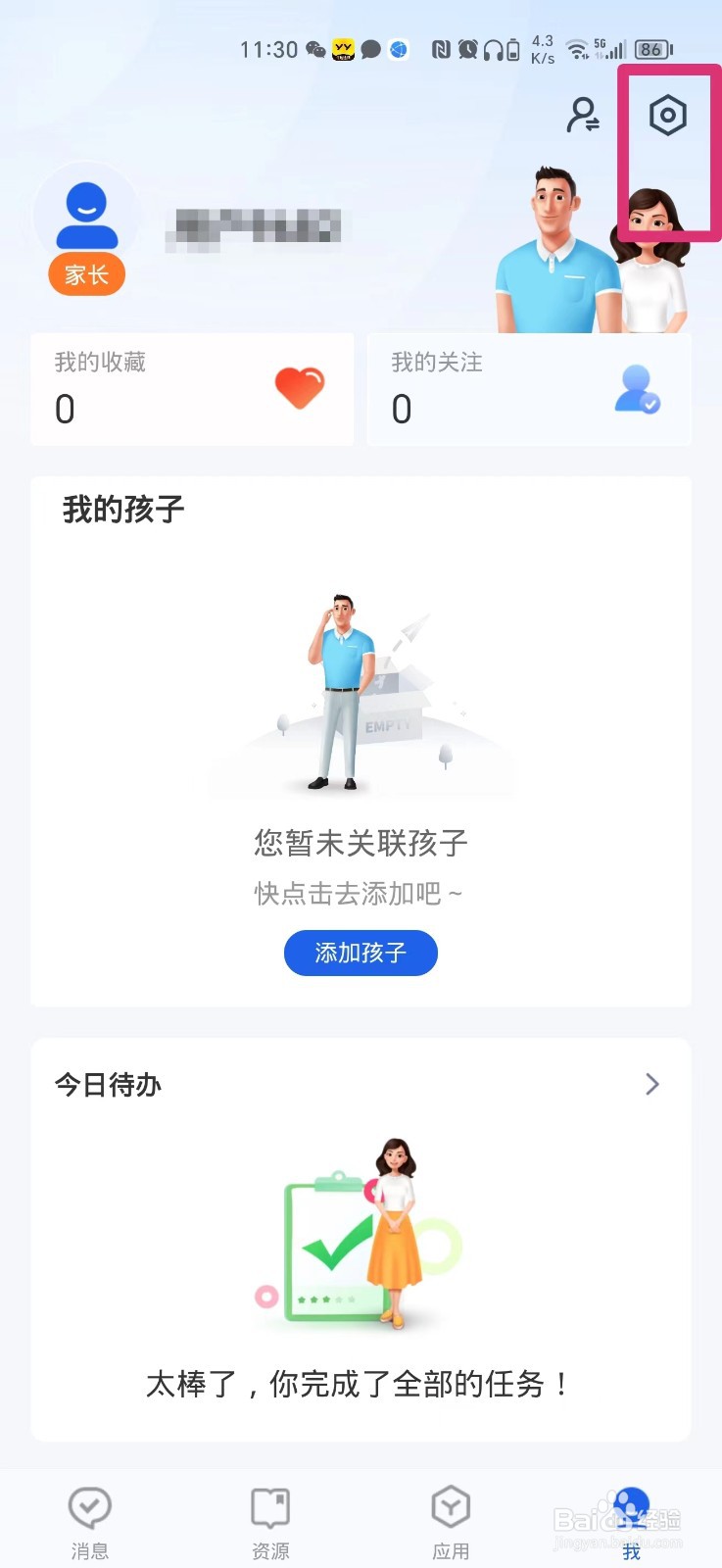722x1568 pixels.
Task: Open the 我的关注 follows card
Action: [528, 388]
